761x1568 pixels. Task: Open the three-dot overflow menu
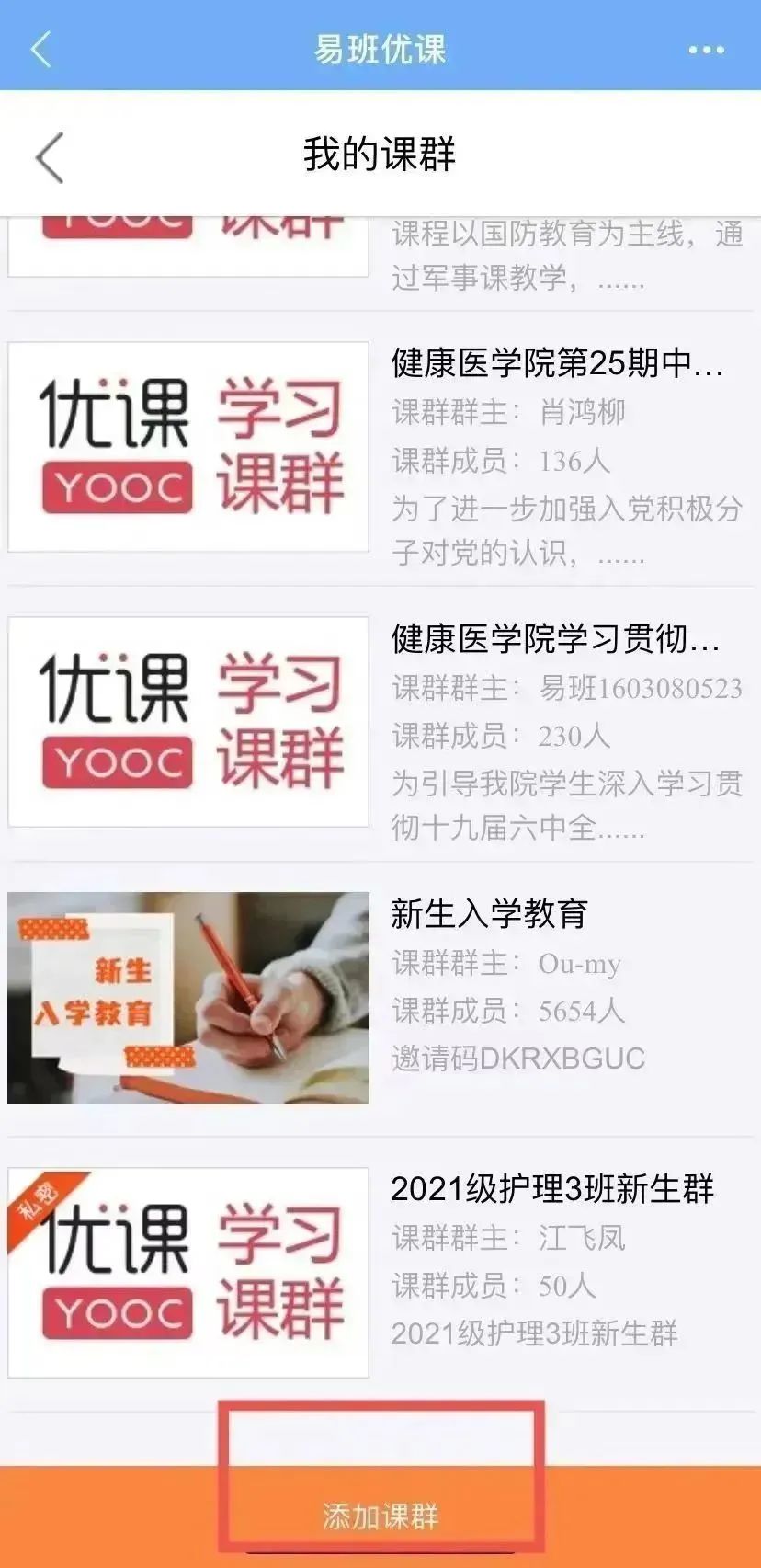pyautogui.click(x=706, y=50)
